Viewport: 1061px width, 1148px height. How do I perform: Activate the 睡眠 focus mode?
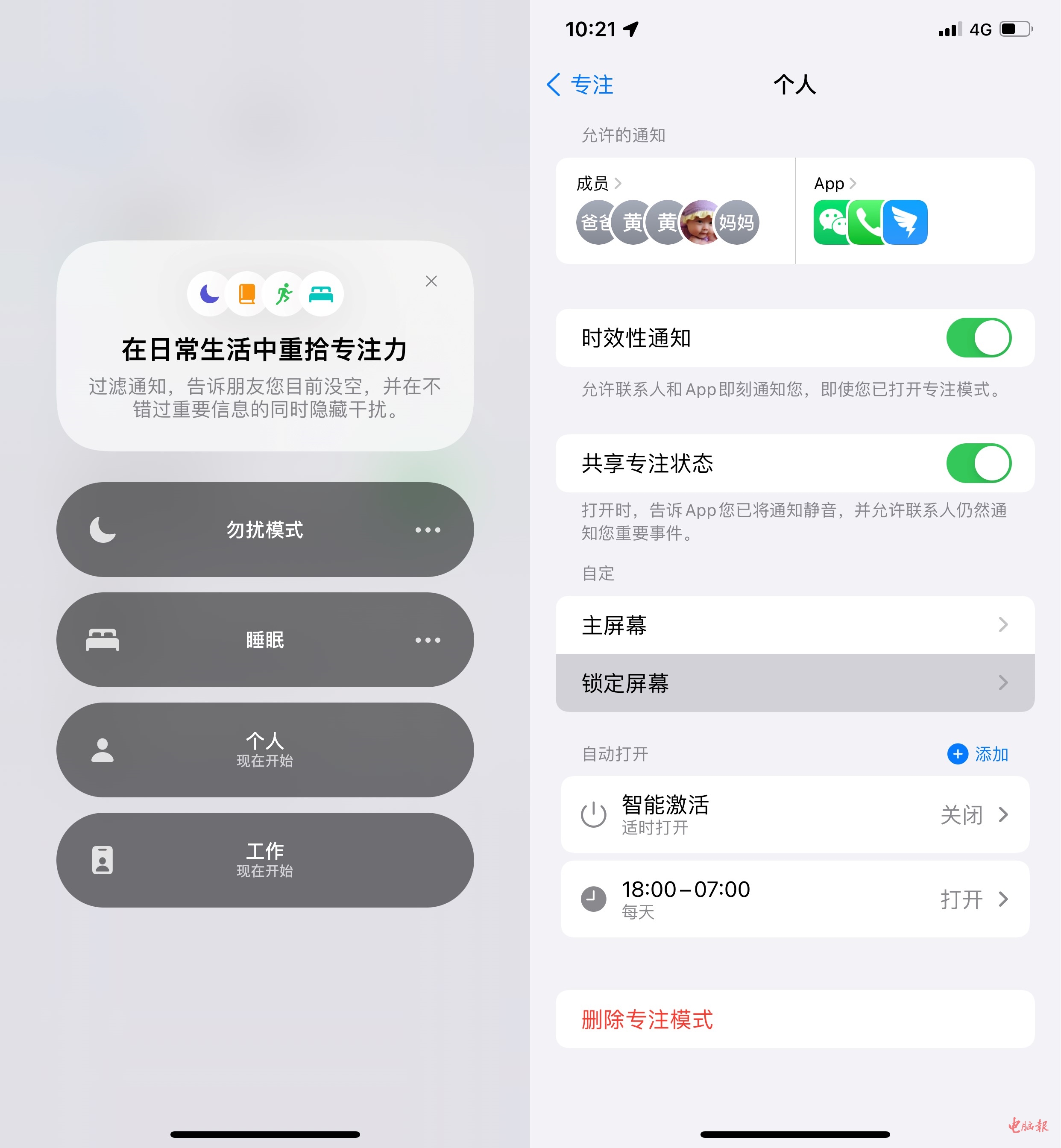click(x=264, y=639)
